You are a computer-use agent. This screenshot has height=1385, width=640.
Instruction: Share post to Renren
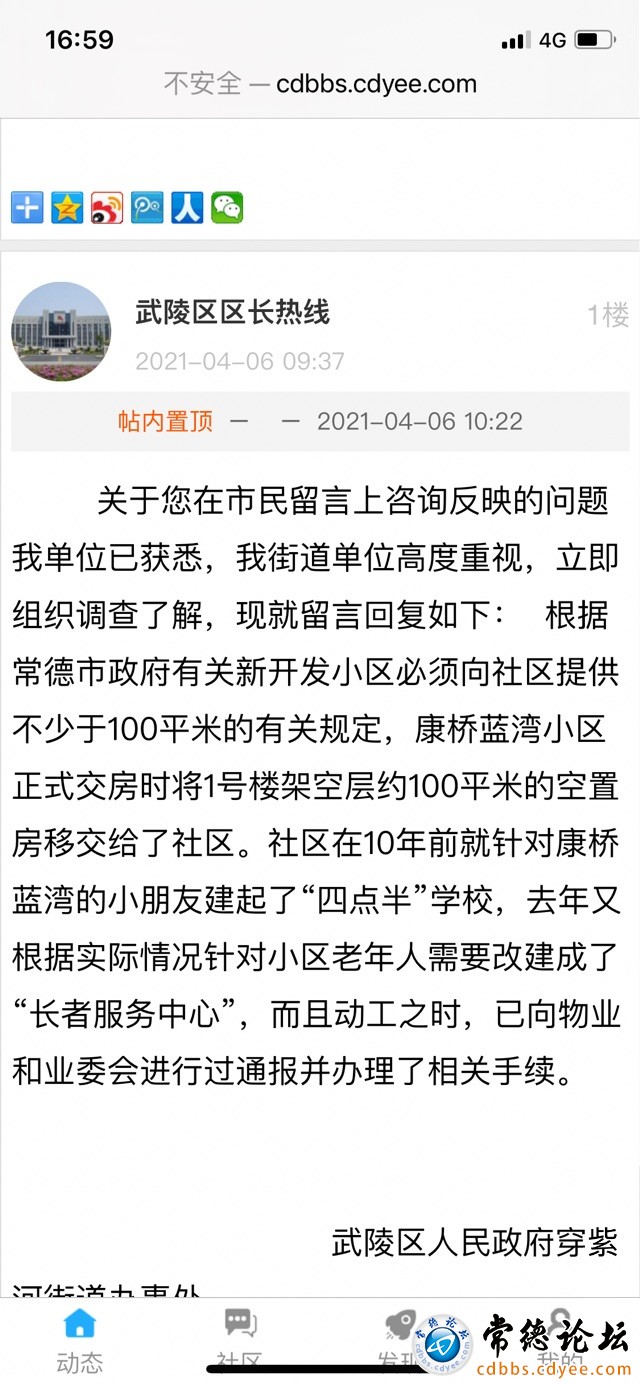[x=187, y=207]
